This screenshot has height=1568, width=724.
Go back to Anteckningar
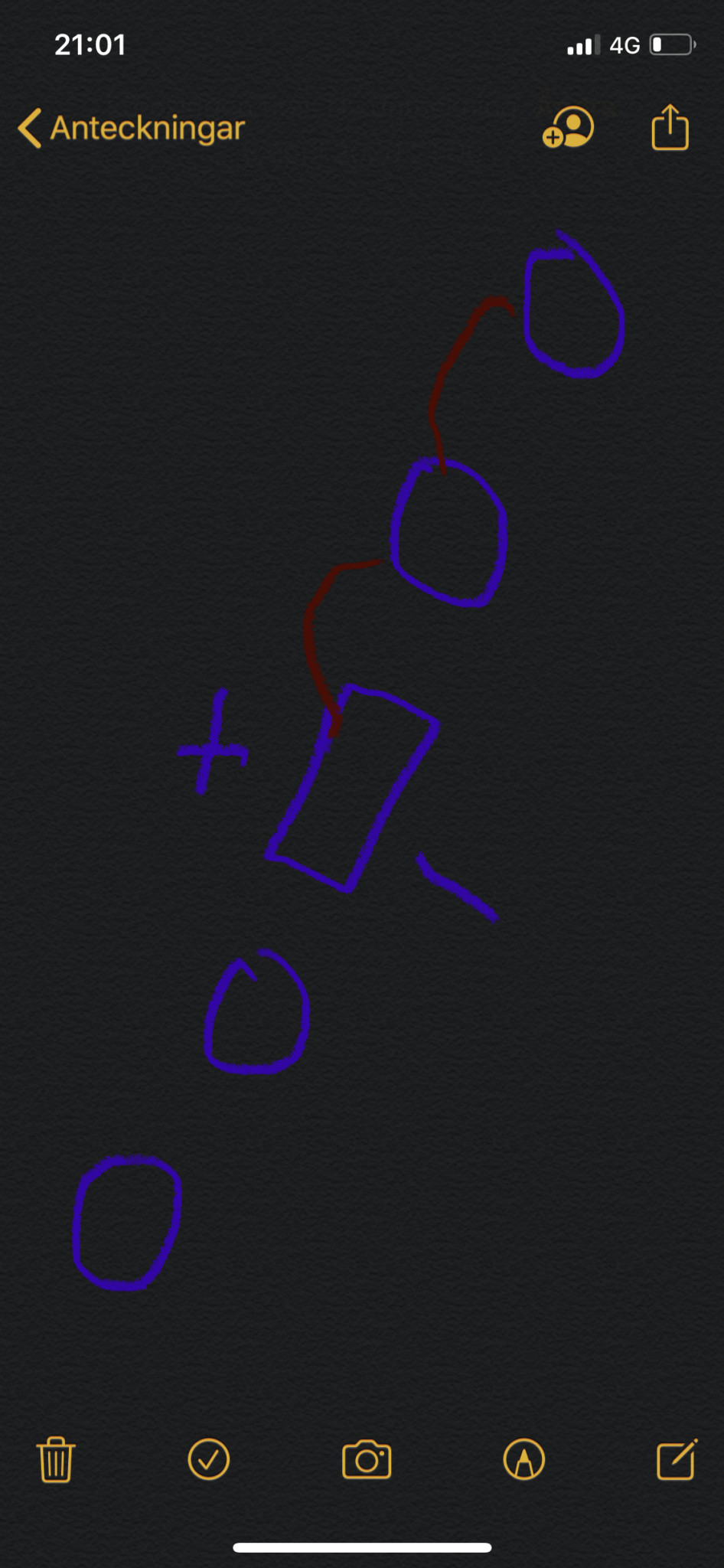131,128
